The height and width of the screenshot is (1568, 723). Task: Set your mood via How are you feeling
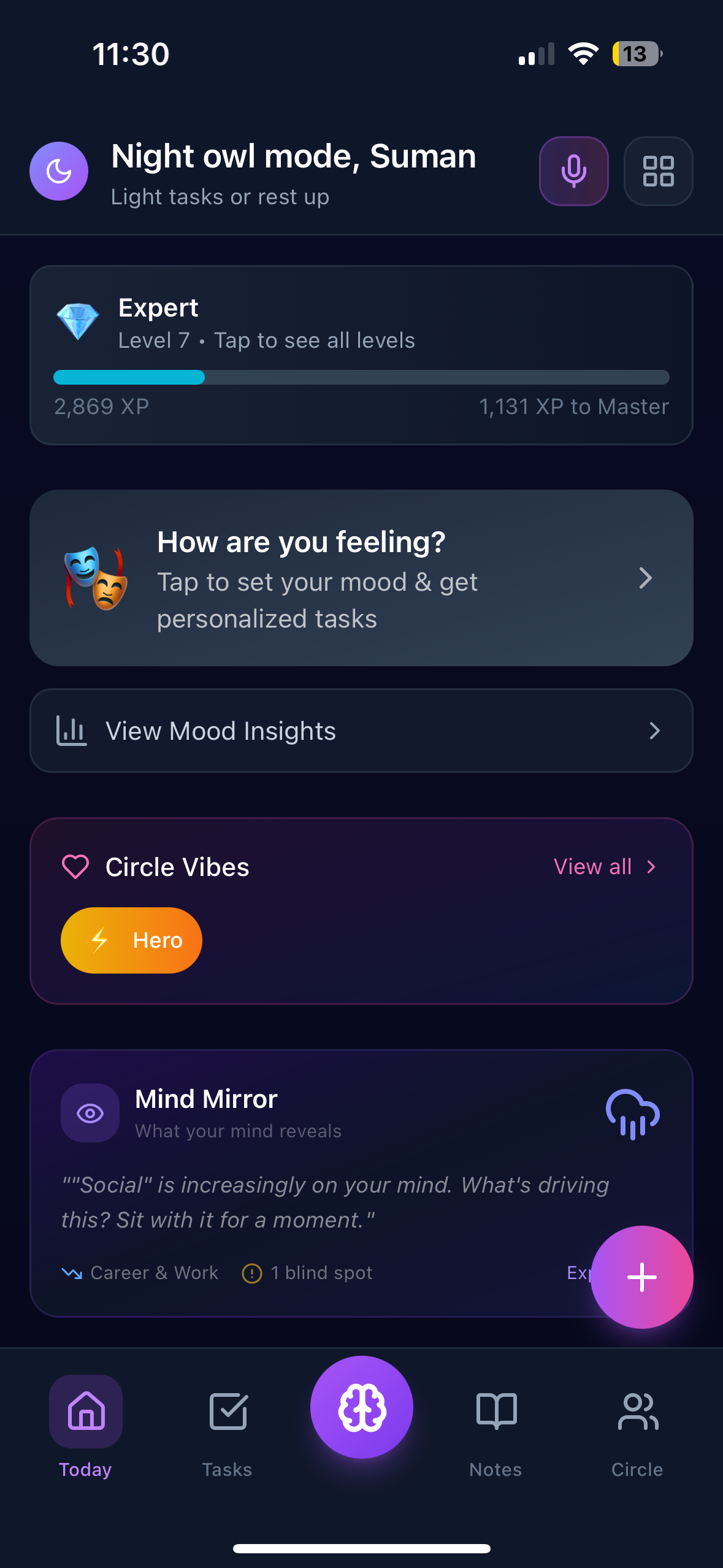(361, 578)
